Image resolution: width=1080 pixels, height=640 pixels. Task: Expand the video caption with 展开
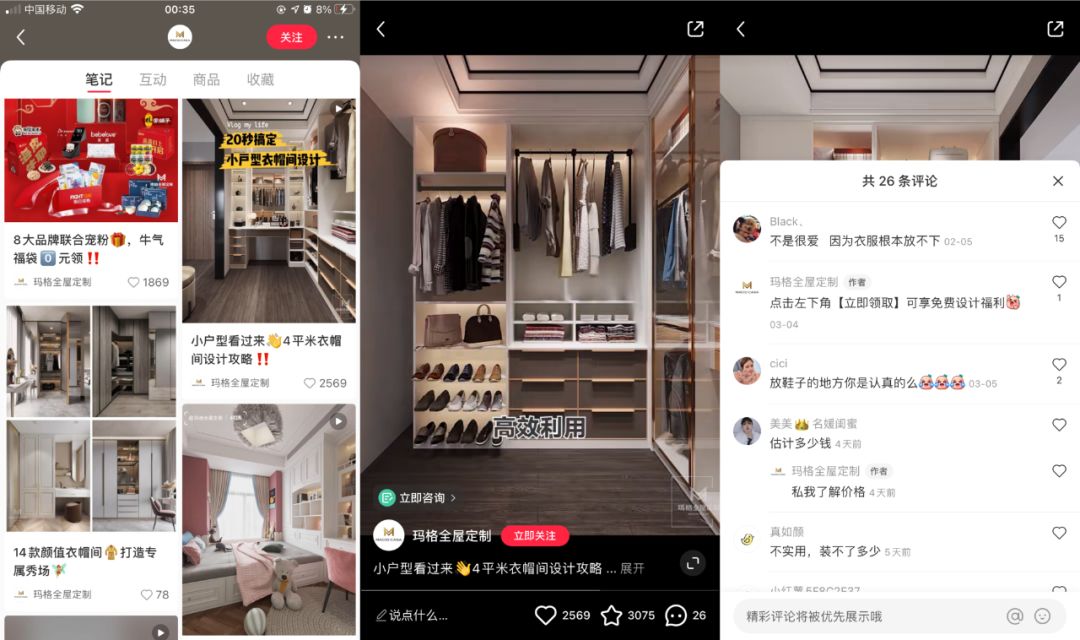(x=632, y=568)
